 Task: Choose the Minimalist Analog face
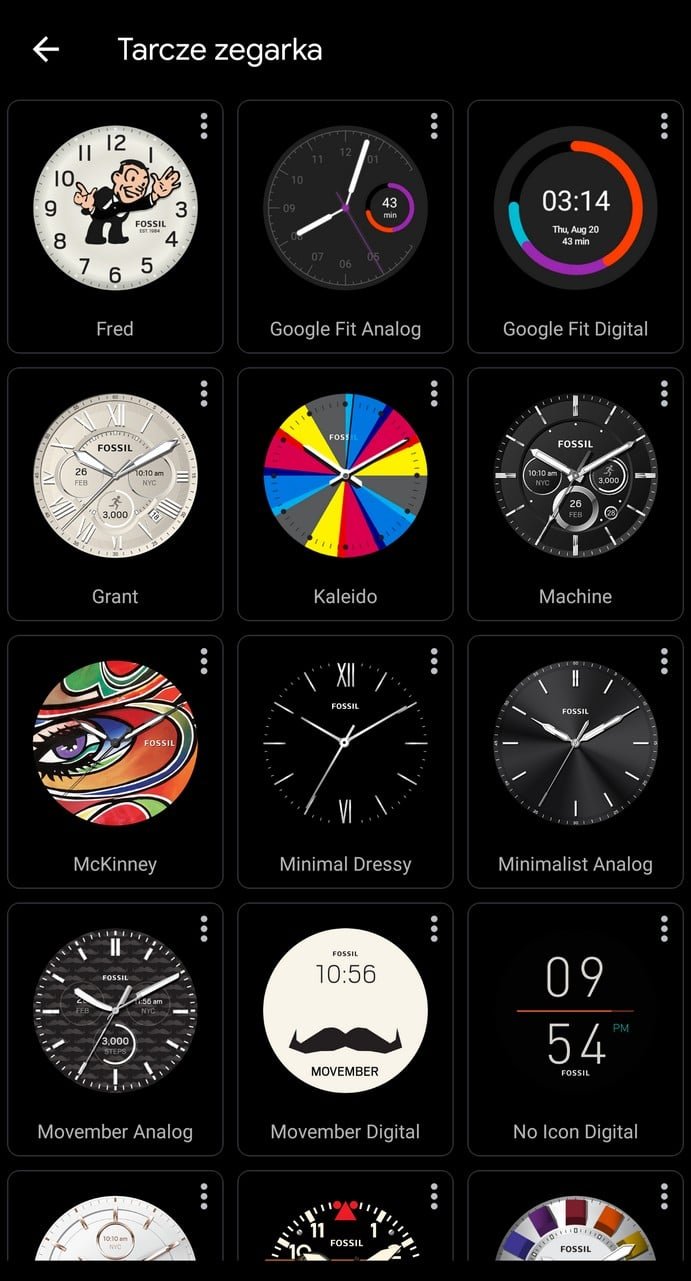[575, 762]
